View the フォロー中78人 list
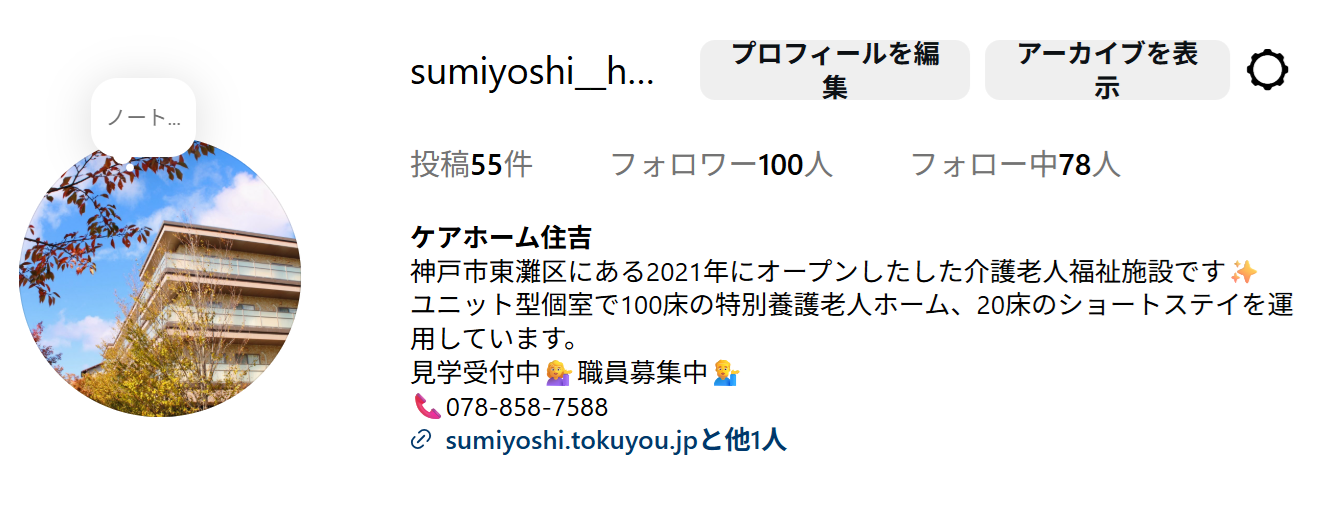The image size is (1319, 532). [1014, 164]
